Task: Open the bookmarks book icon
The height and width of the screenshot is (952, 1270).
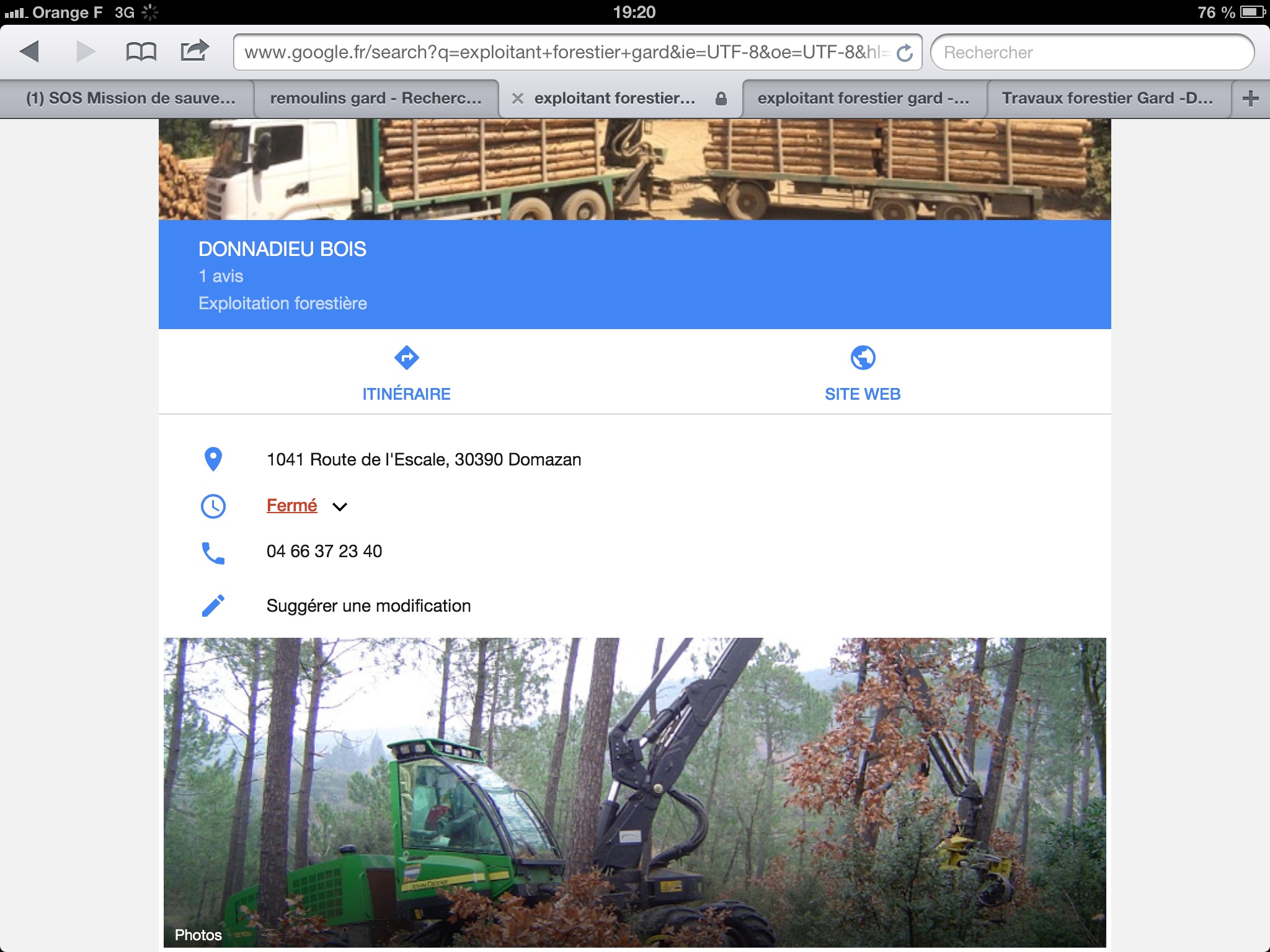Action: pos(141,51)
